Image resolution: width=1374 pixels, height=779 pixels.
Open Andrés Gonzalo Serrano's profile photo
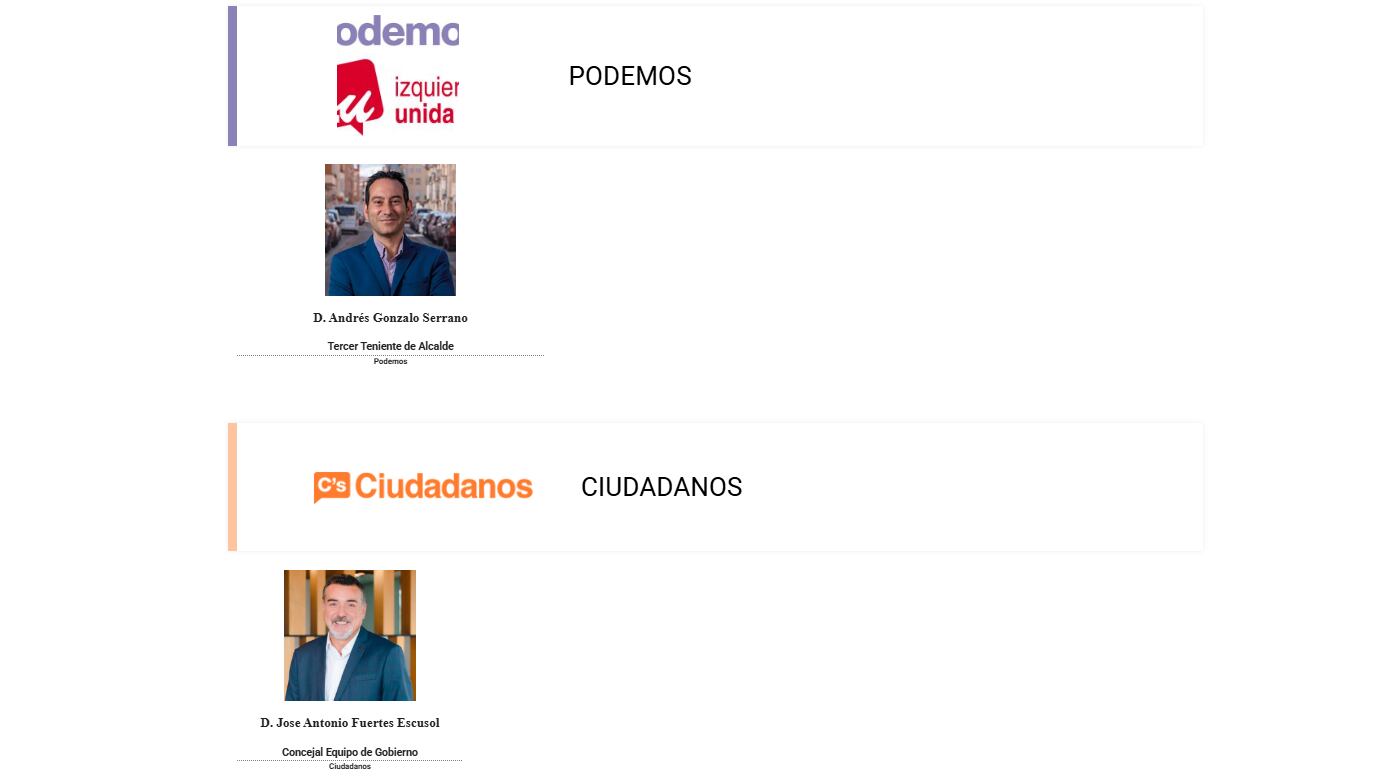[x=390, y=230]
